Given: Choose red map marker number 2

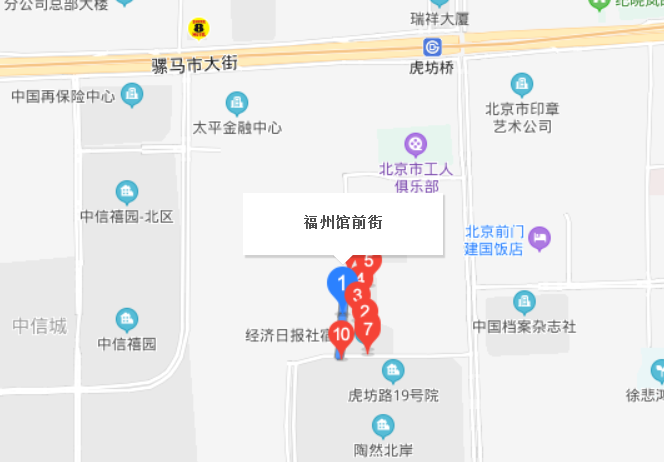Looking at the screenshot, I should pos(365,311).
